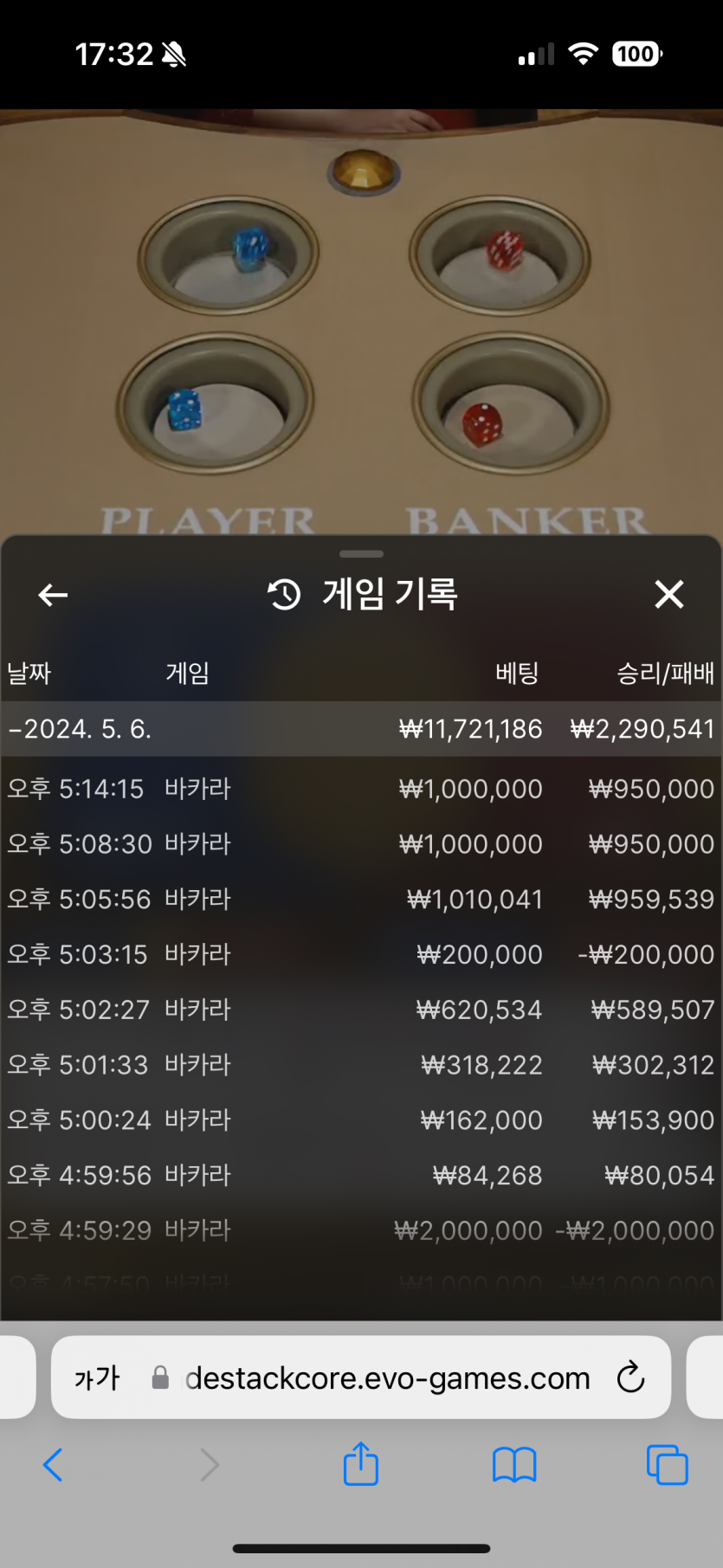This screenshot has width=723, height=1568.
Task: Open the 오후 5:05:56 바카라 record
Action: [x=360, y=900]
